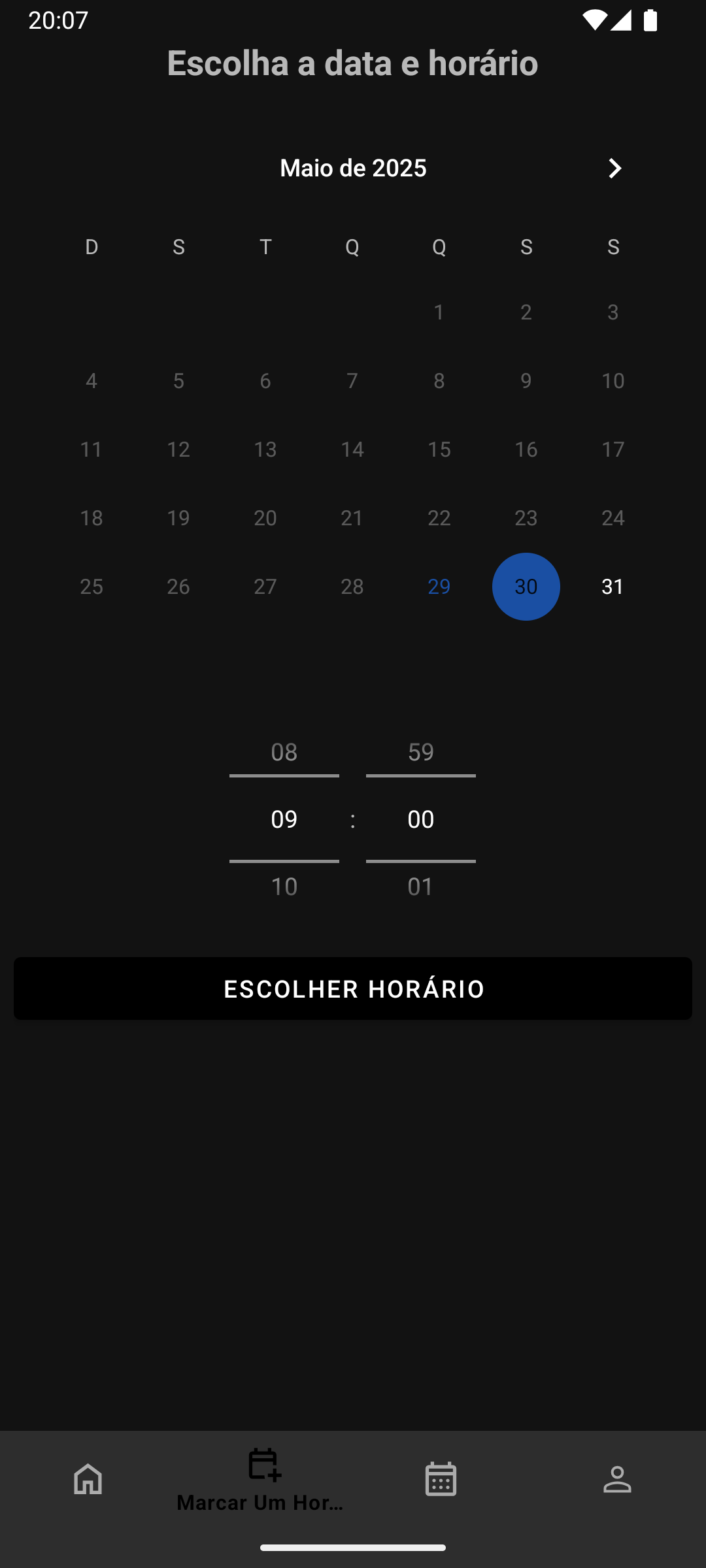
Task: Select May 31 on the calendar
Action: (613, 587)
